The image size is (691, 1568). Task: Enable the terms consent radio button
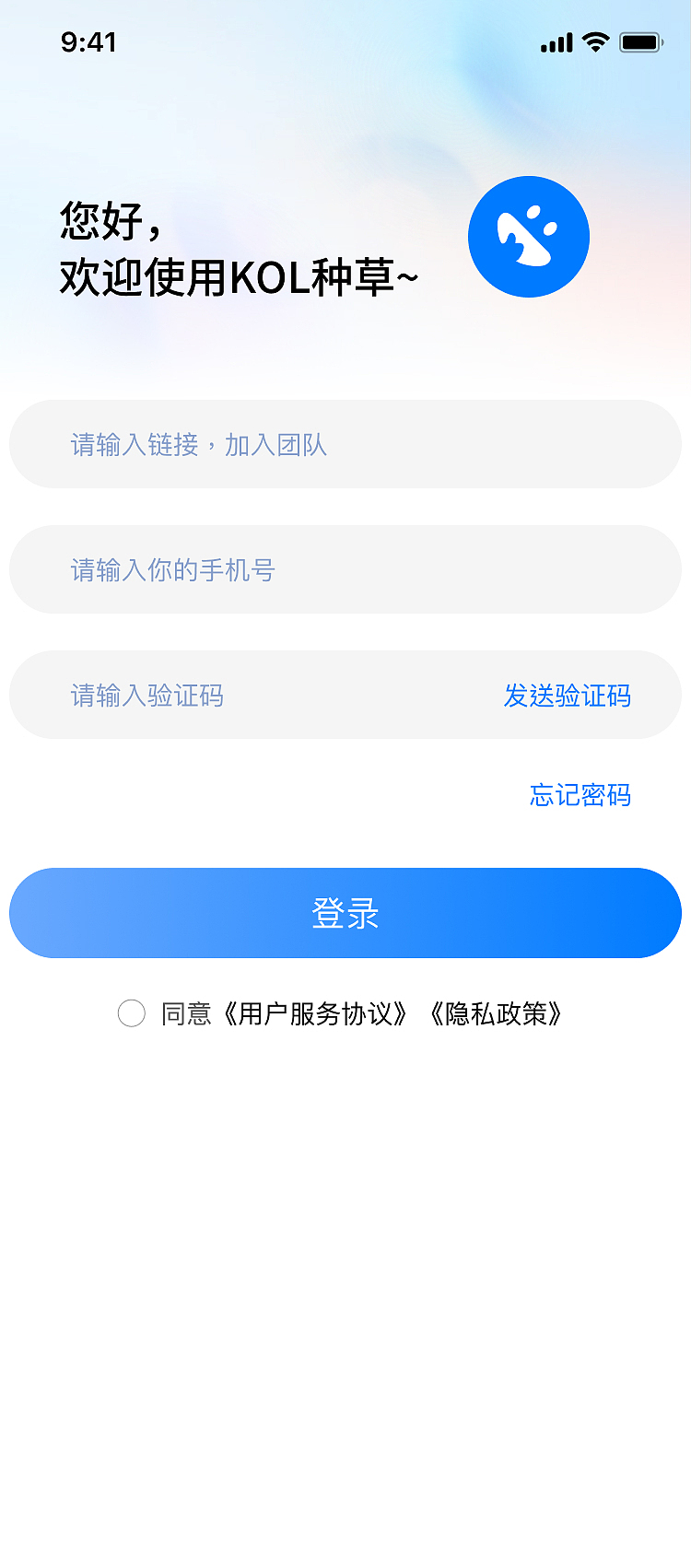pos(131,1012)
